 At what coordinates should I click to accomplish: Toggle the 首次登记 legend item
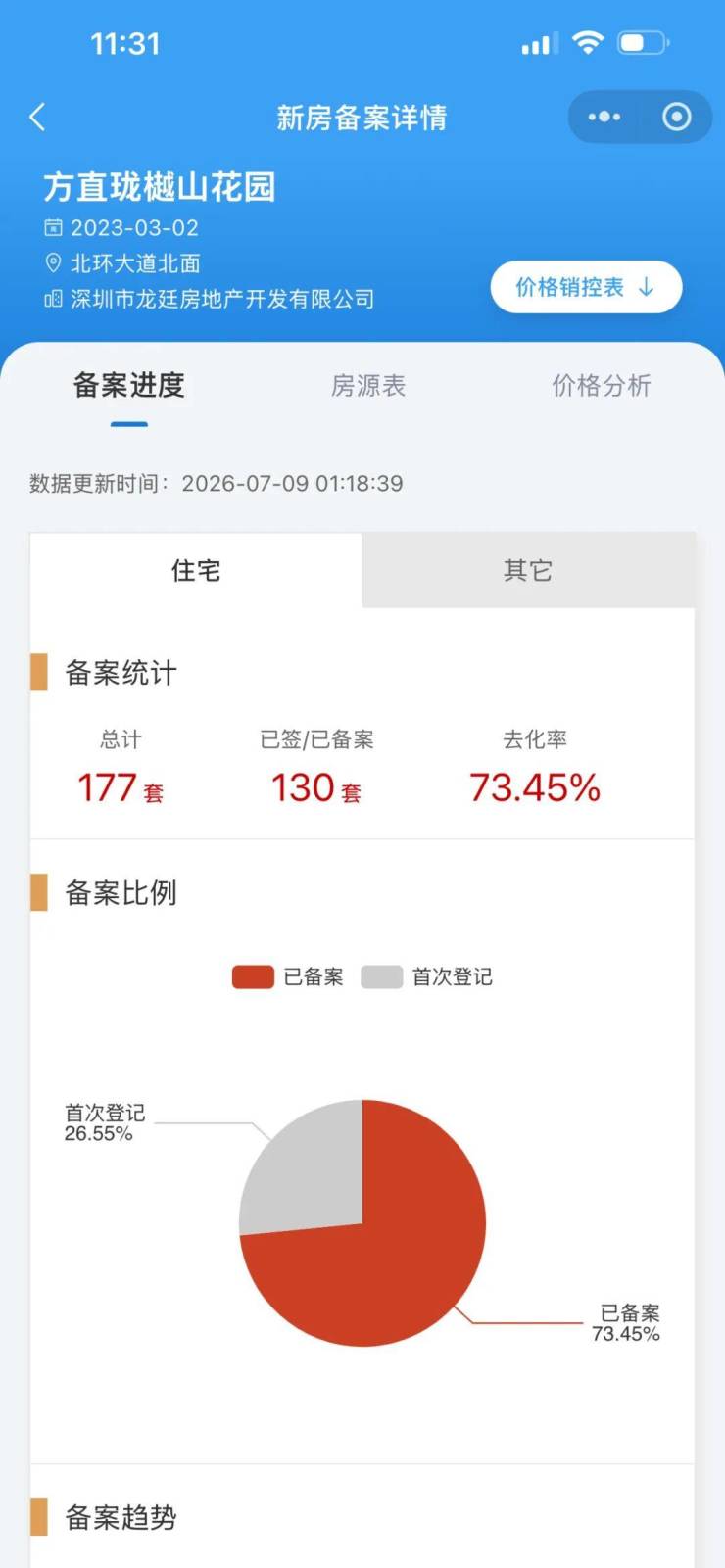coord(427,977)
